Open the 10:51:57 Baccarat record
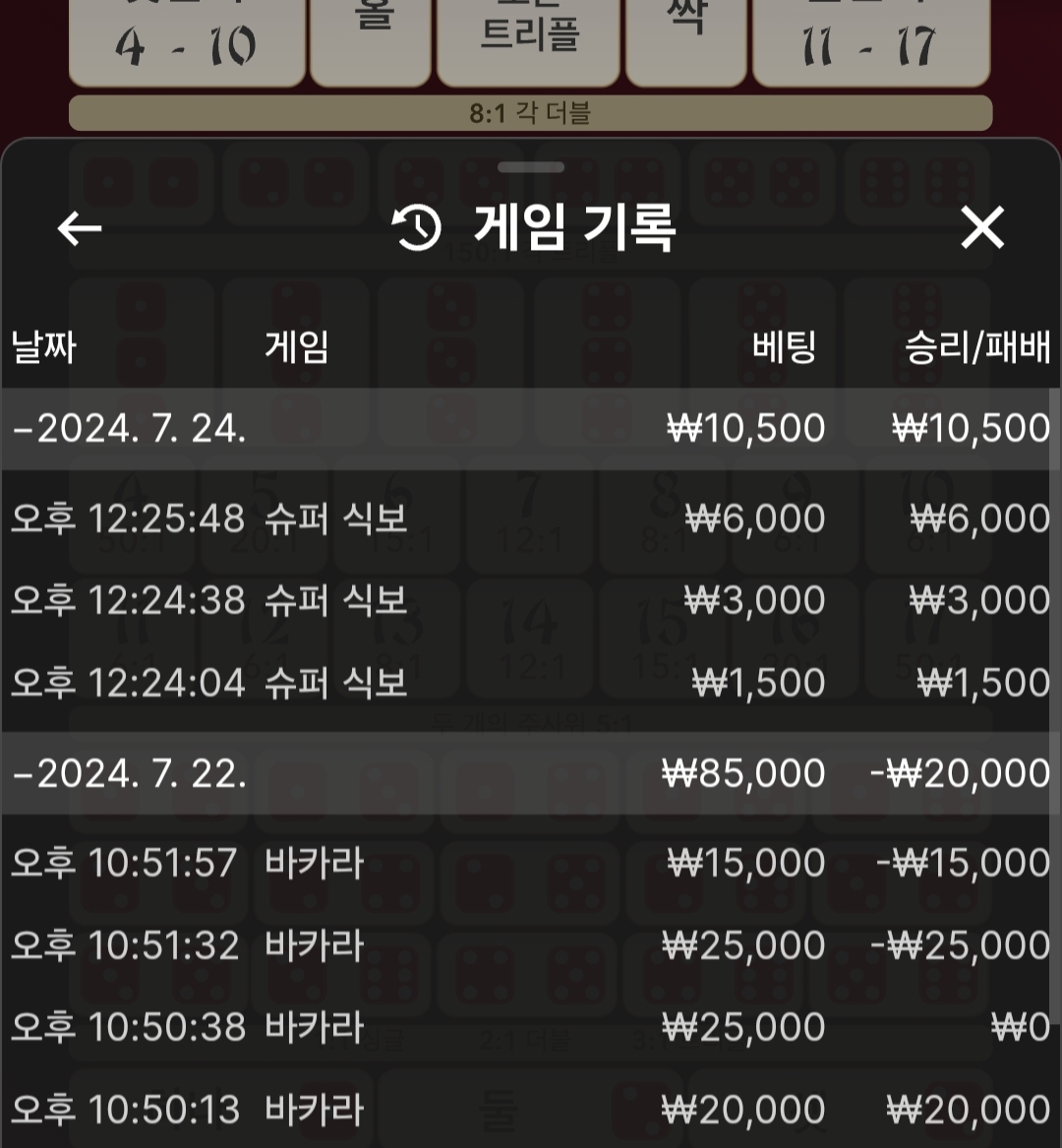1062x1148 pixels. (529, 864)
